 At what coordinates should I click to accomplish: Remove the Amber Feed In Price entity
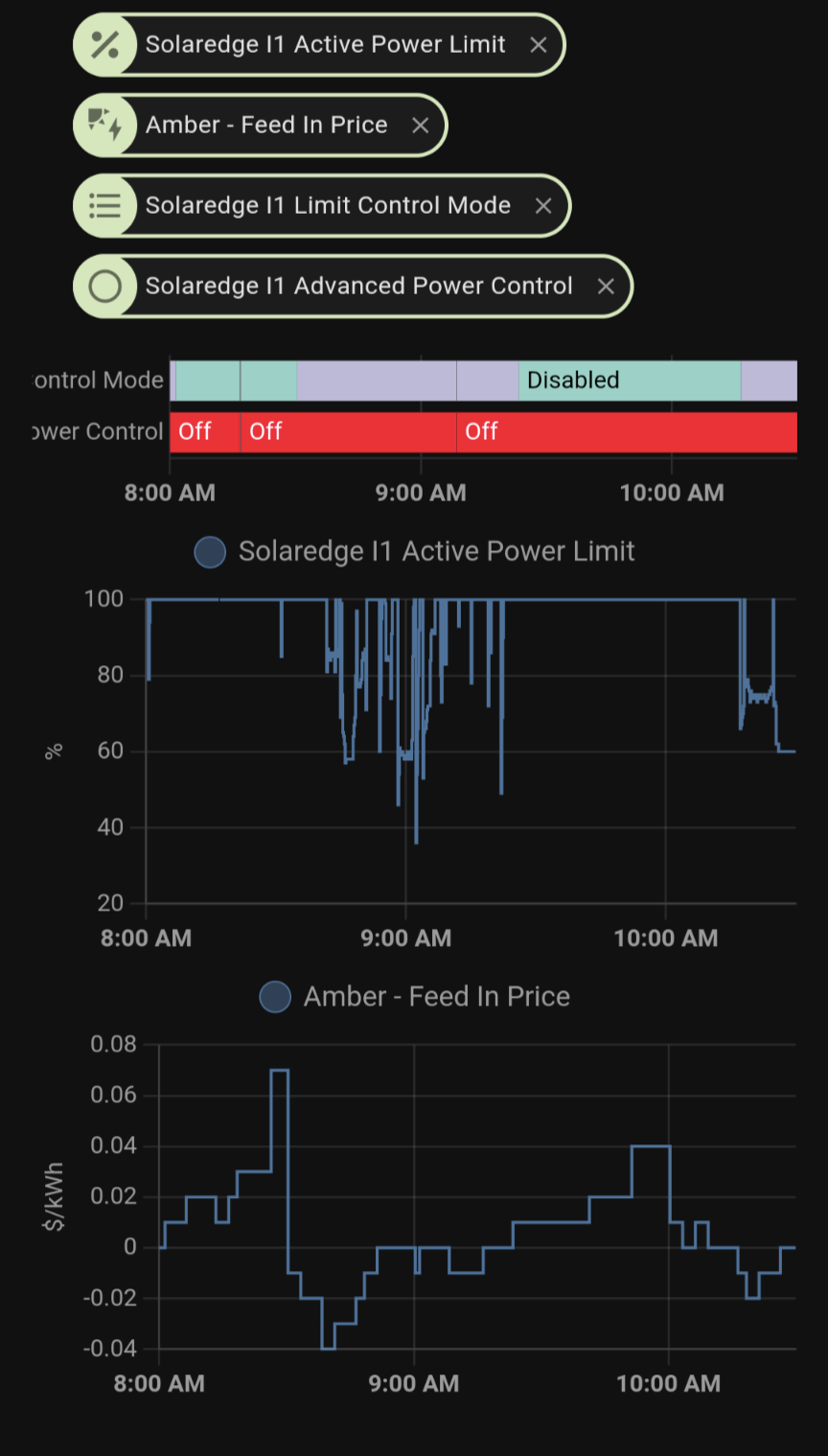click(420, 125)
